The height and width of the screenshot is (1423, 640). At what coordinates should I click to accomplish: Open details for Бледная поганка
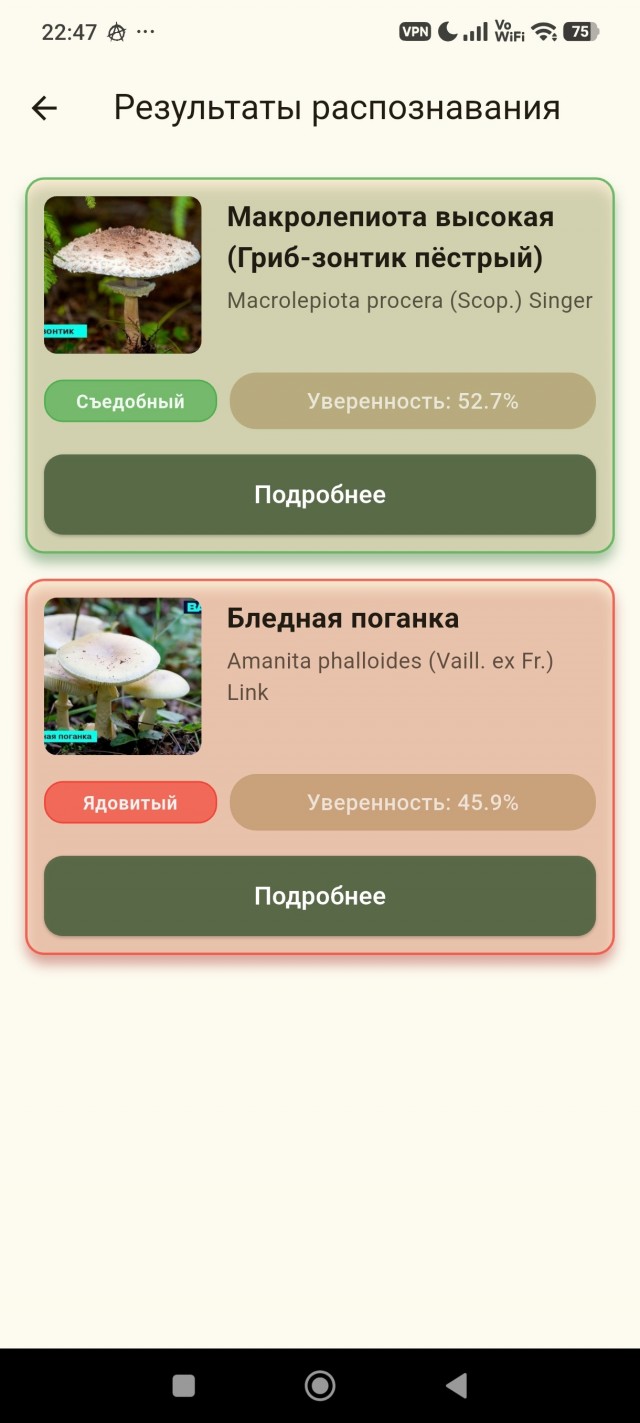[x=320, y=896]
